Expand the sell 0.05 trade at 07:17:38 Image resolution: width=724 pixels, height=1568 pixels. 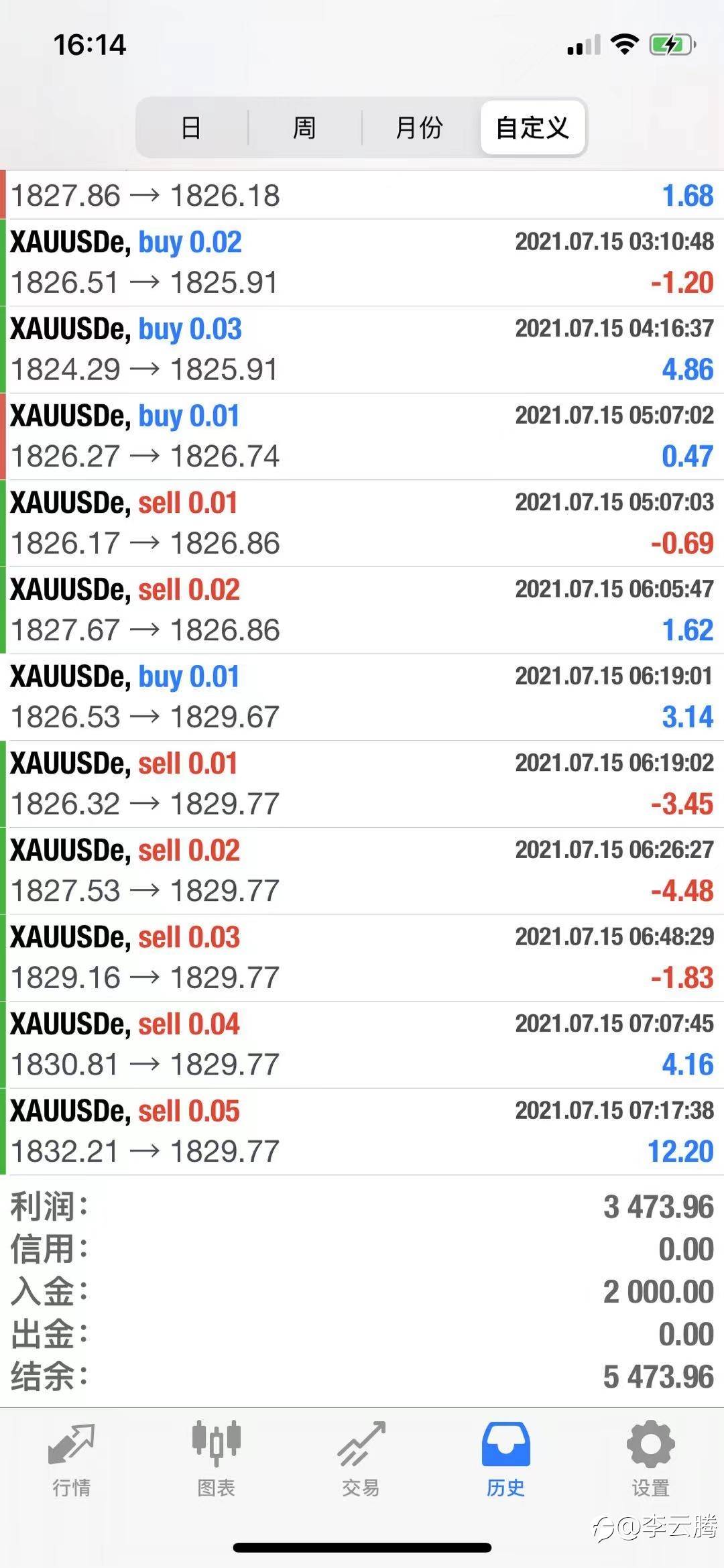click(362, 1132)
